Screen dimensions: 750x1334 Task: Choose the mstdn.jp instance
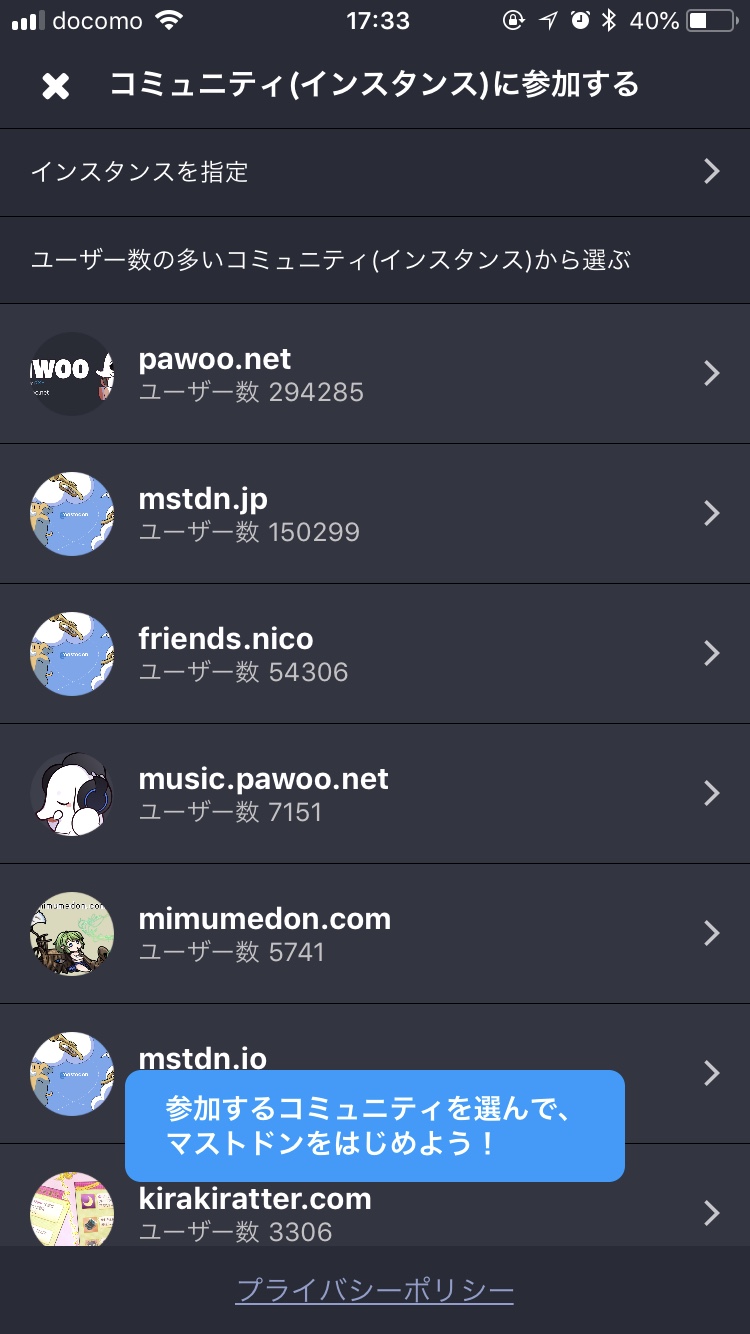point(375,514)
